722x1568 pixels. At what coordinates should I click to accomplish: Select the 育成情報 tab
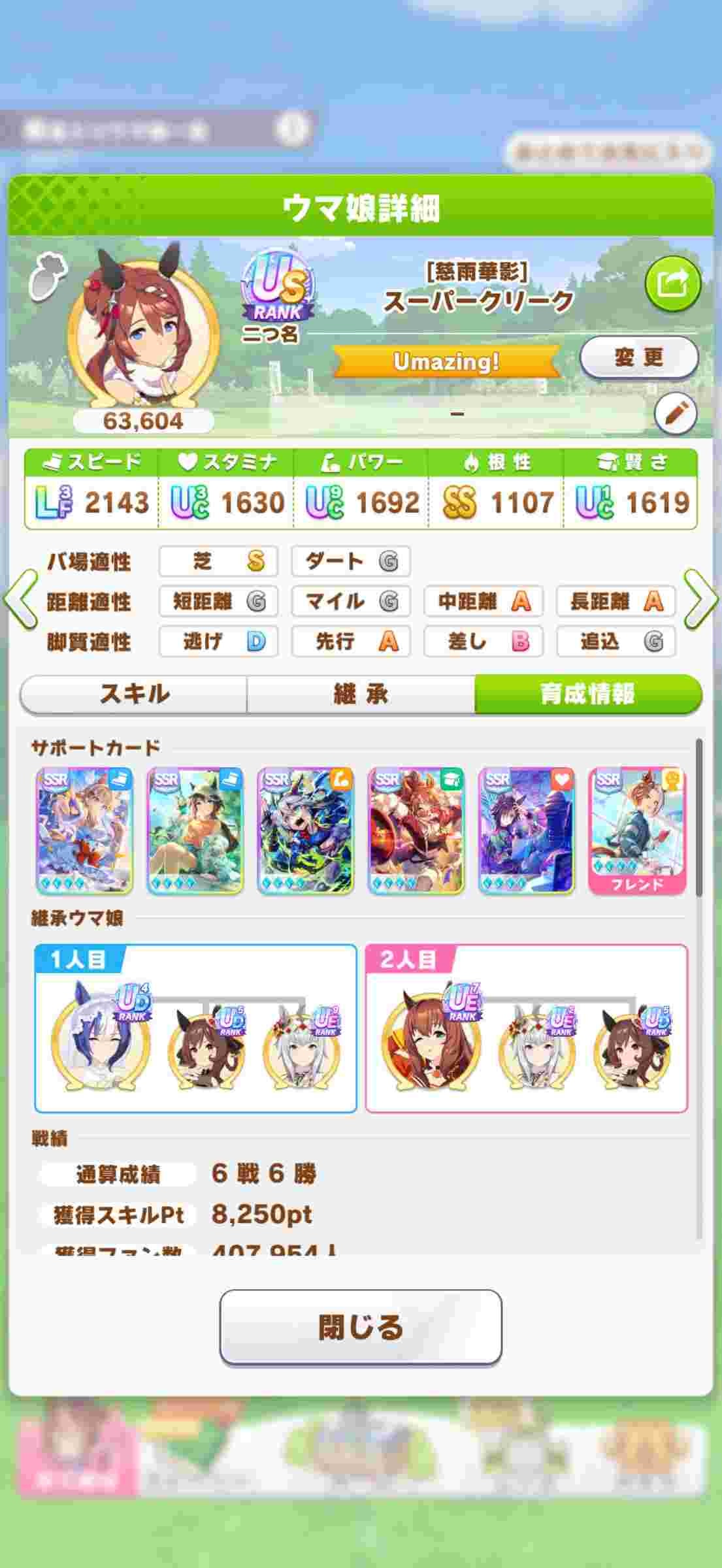(587, 694)
